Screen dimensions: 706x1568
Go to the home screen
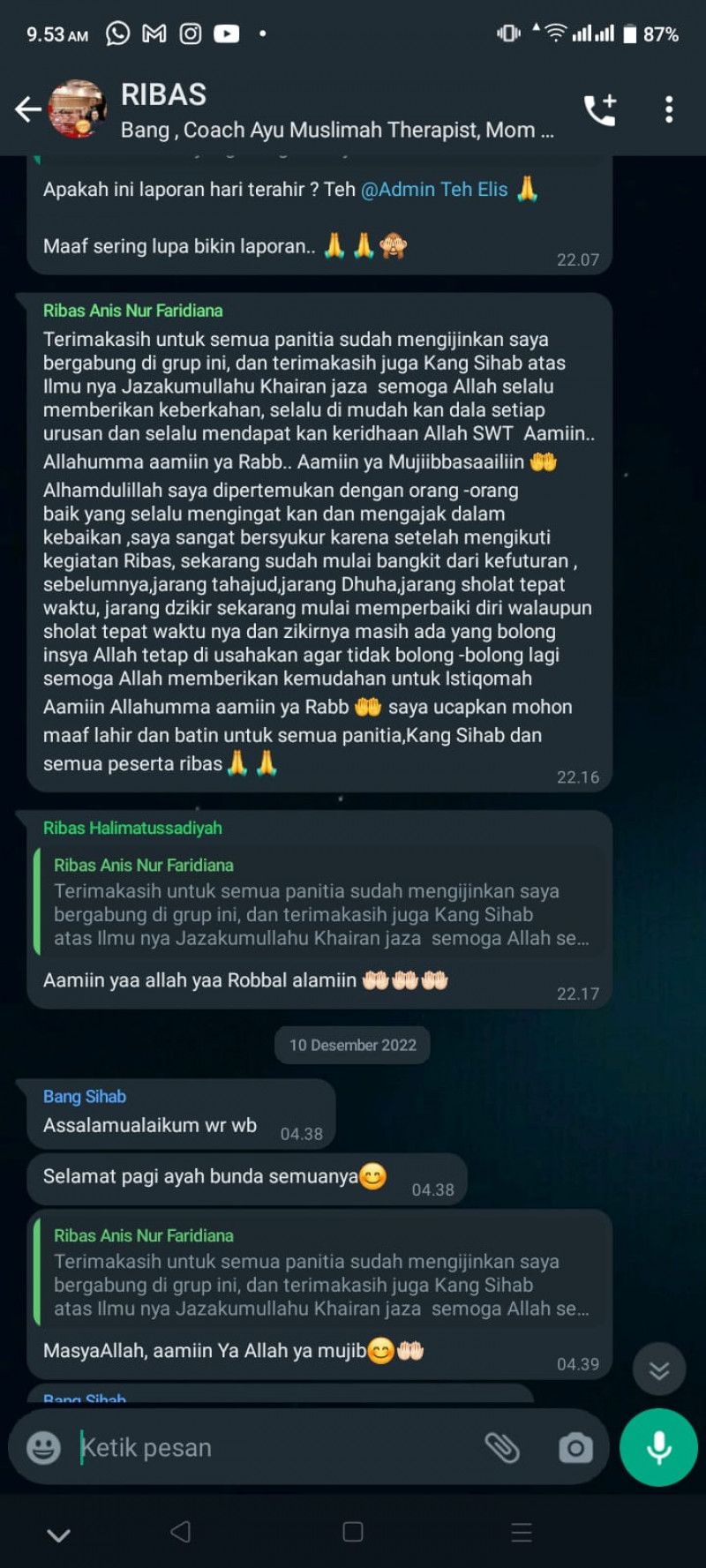[353, 1532]
